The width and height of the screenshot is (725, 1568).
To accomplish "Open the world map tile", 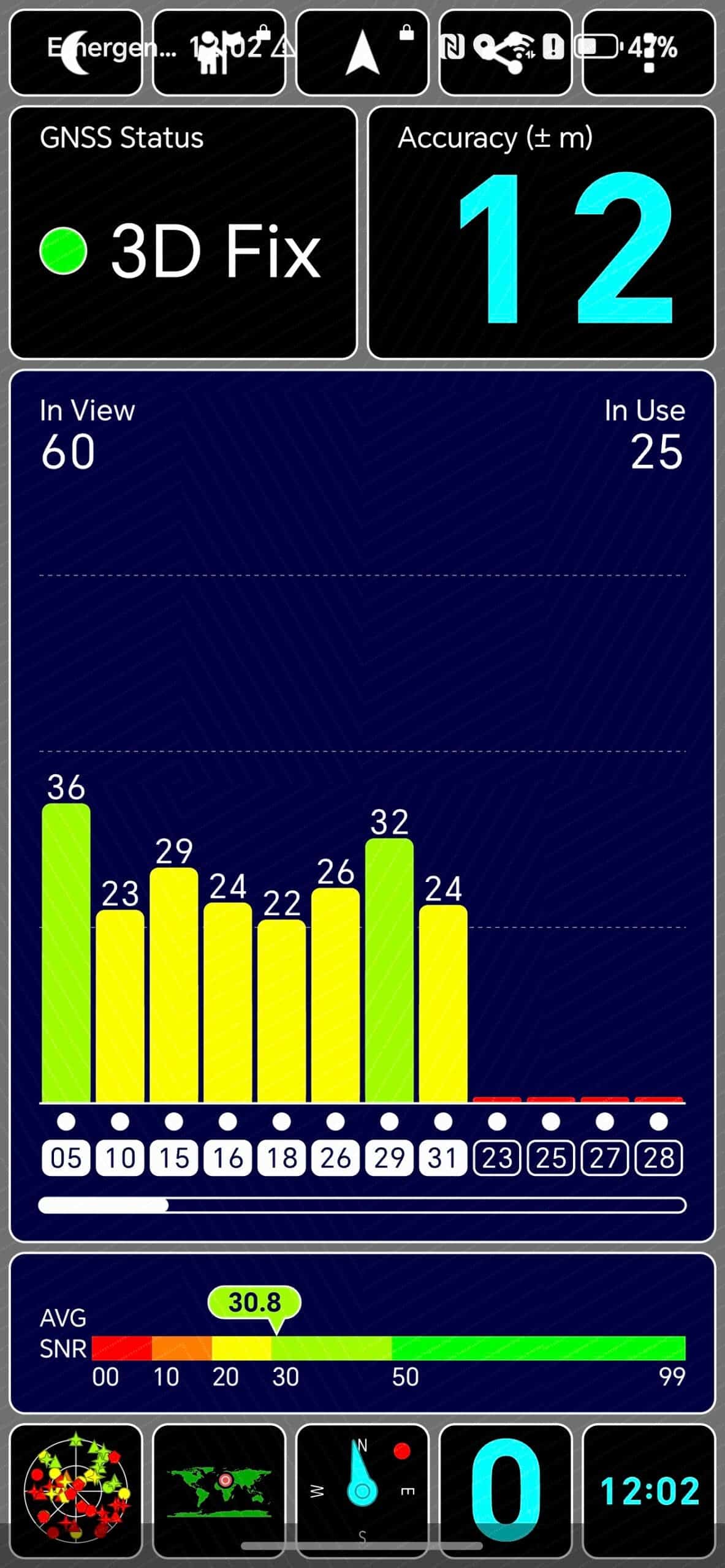I will (219, 1491).
